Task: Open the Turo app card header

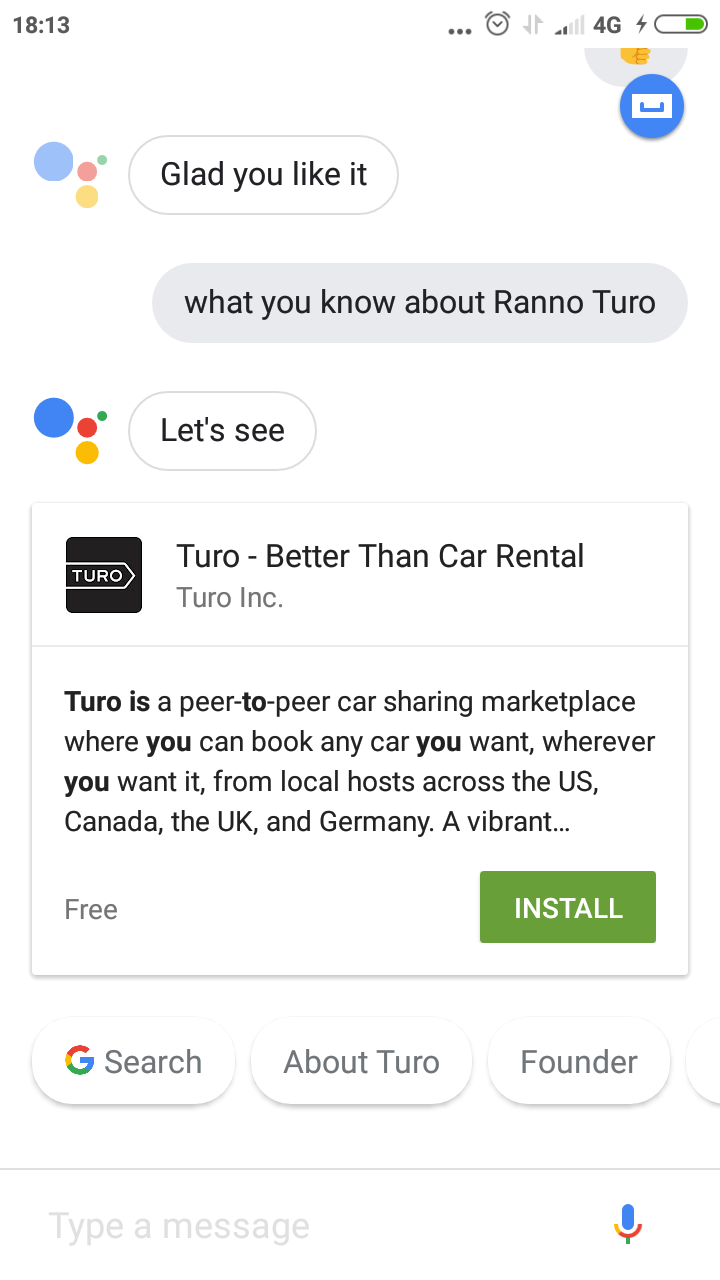Action: coord(360,575)
